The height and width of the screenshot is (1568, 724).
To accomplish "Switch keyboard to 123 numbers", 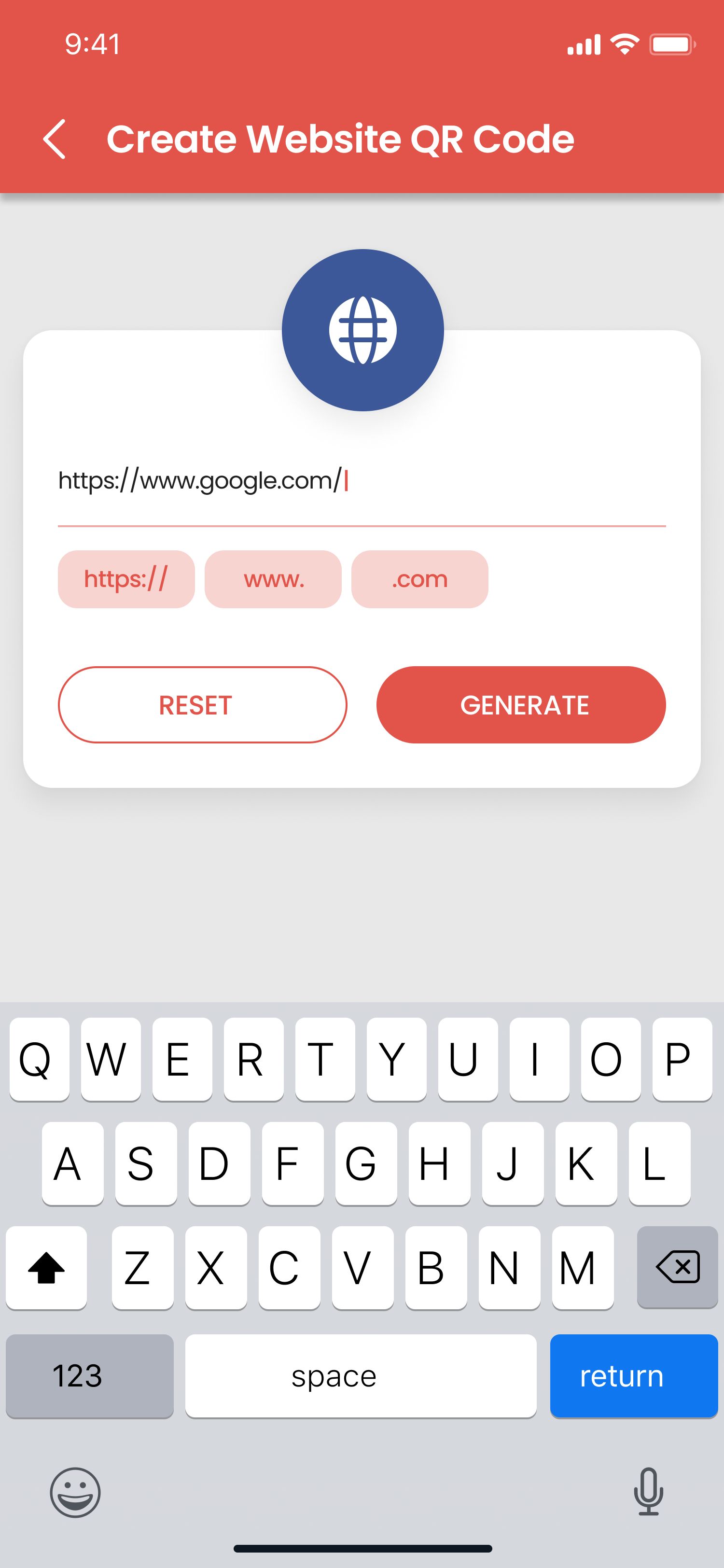I will 89,1376.
